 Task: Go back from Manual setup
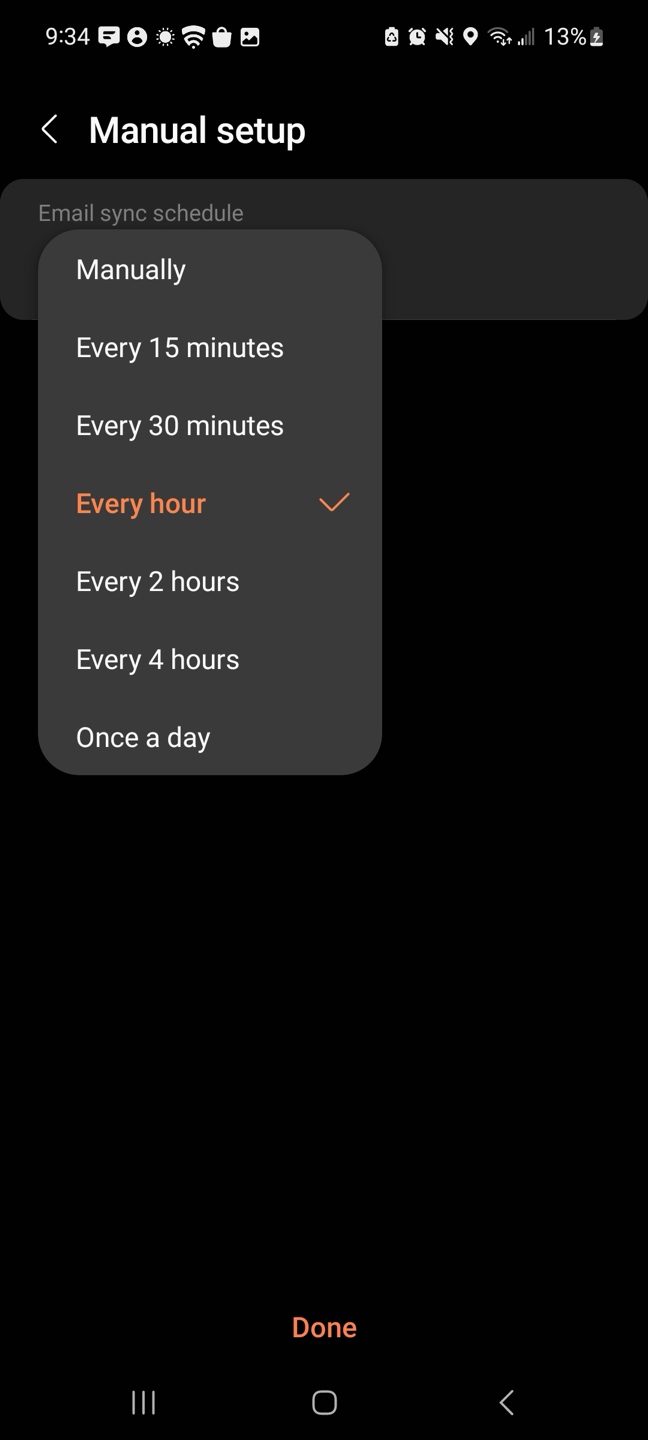49,129
